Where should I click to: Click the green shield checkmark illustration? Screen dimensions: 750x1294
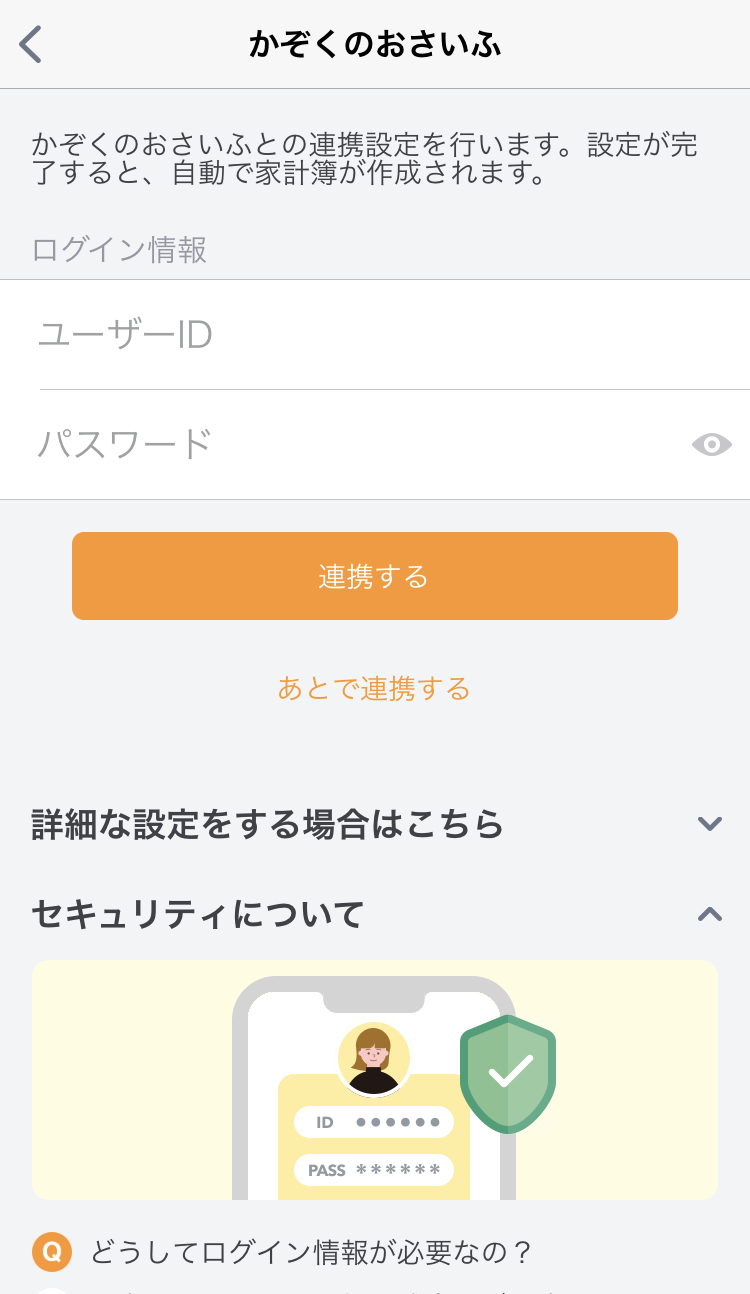508,1072
